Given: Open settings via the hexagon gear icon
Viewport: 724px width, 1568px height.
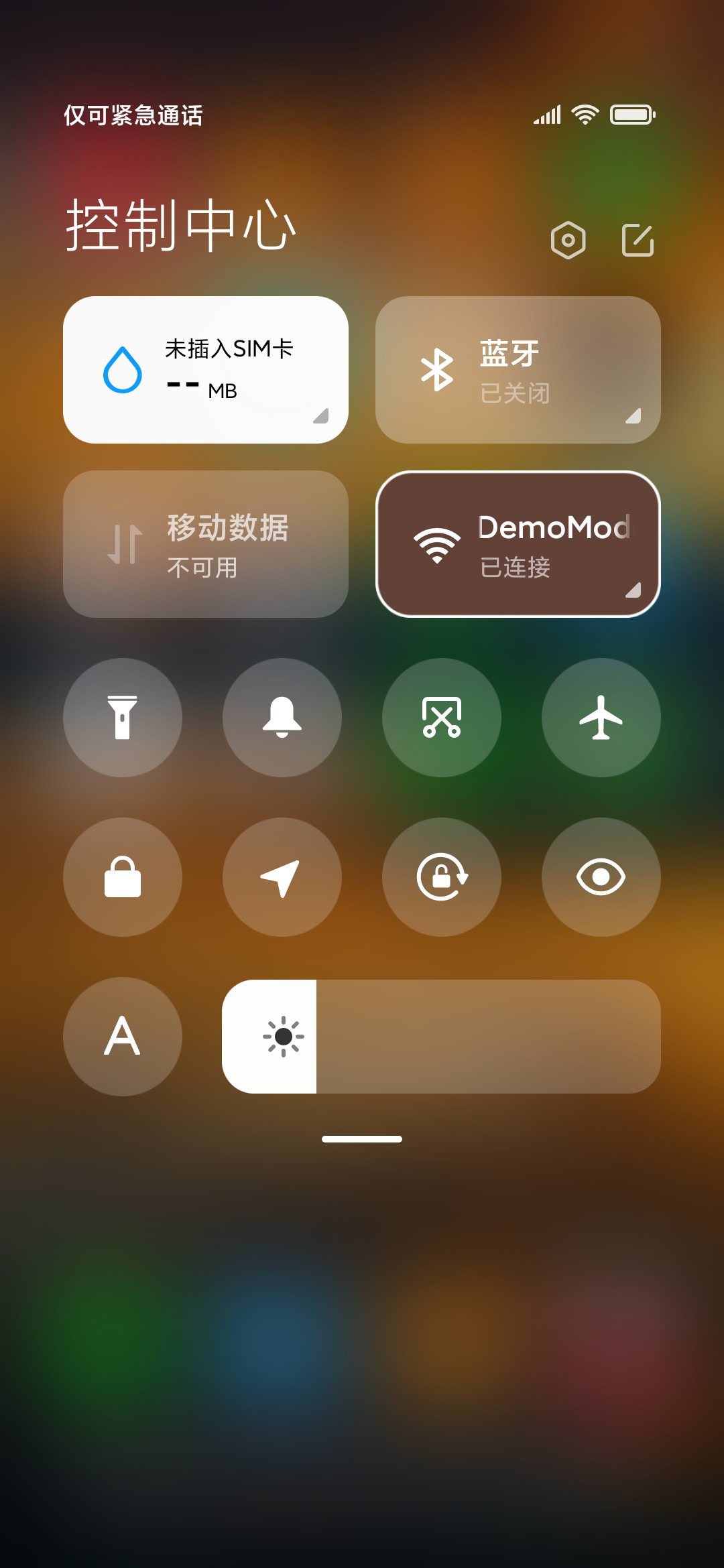Looking at the screenshot, I should [x=568, y=240].
